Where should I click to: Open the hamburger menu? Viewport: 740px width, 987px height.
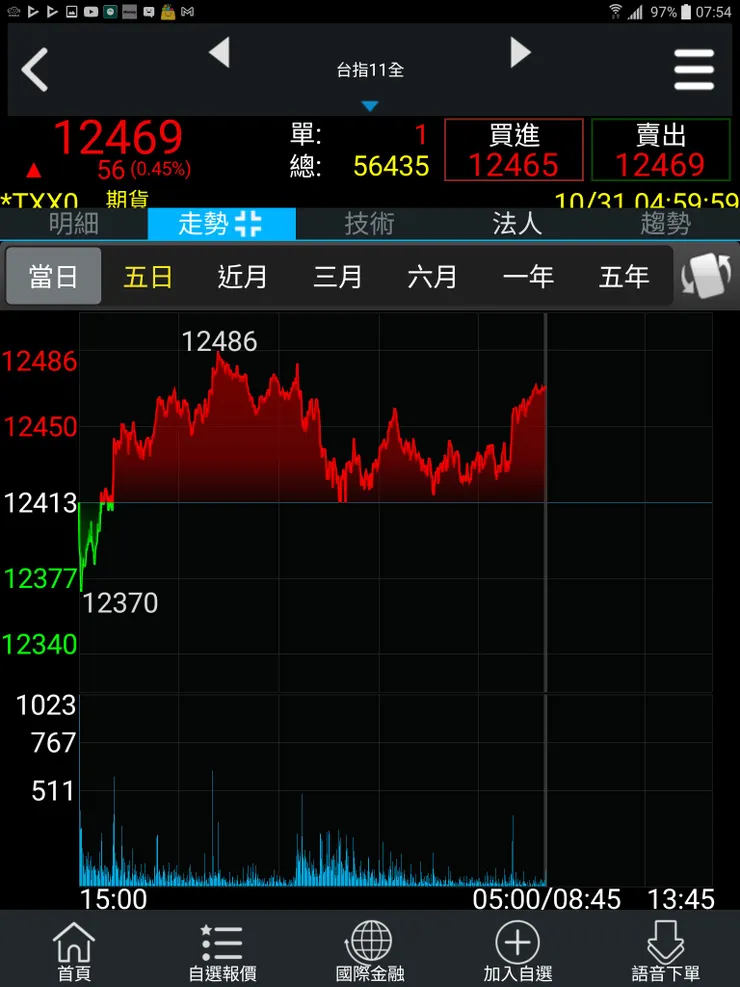point(693,70)
